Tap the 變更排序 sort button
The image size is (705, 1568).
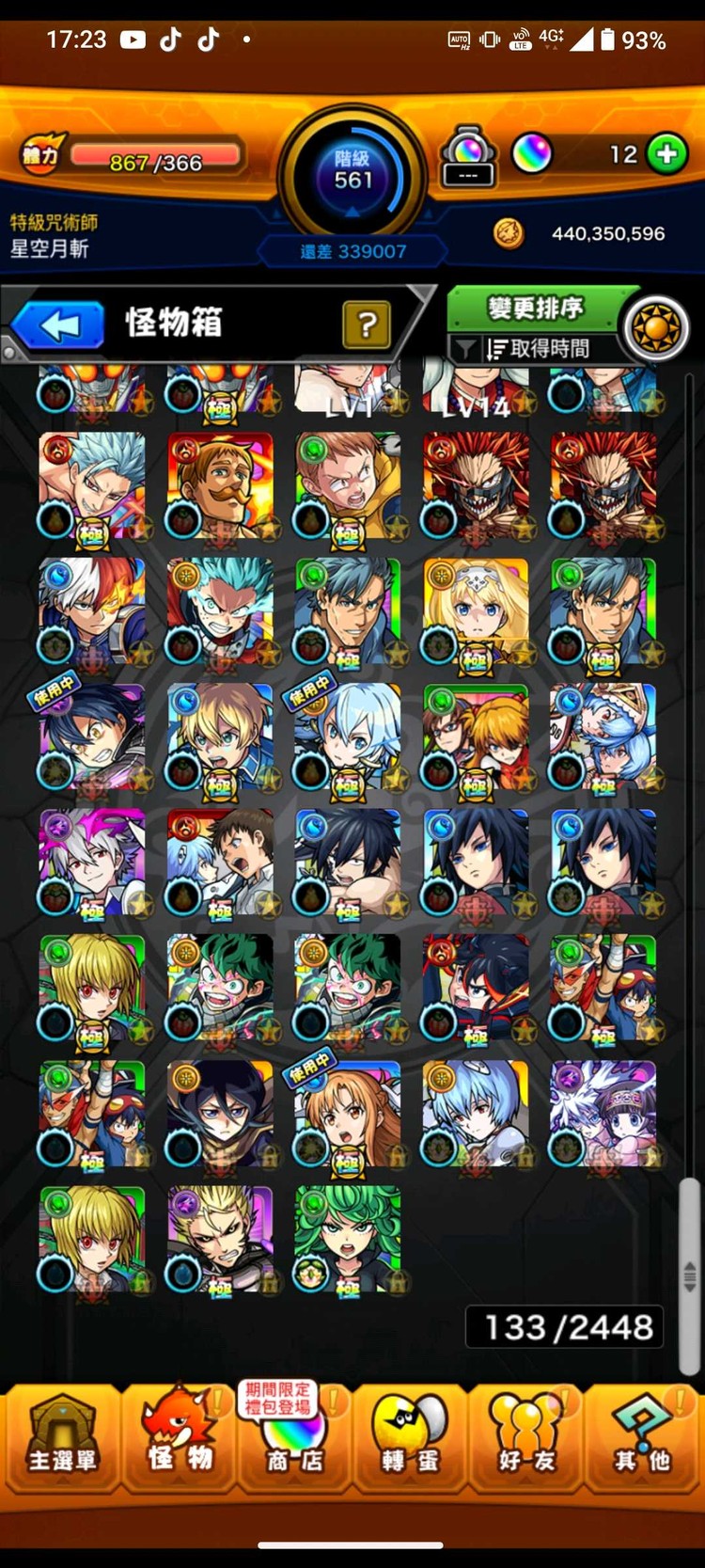534,309
